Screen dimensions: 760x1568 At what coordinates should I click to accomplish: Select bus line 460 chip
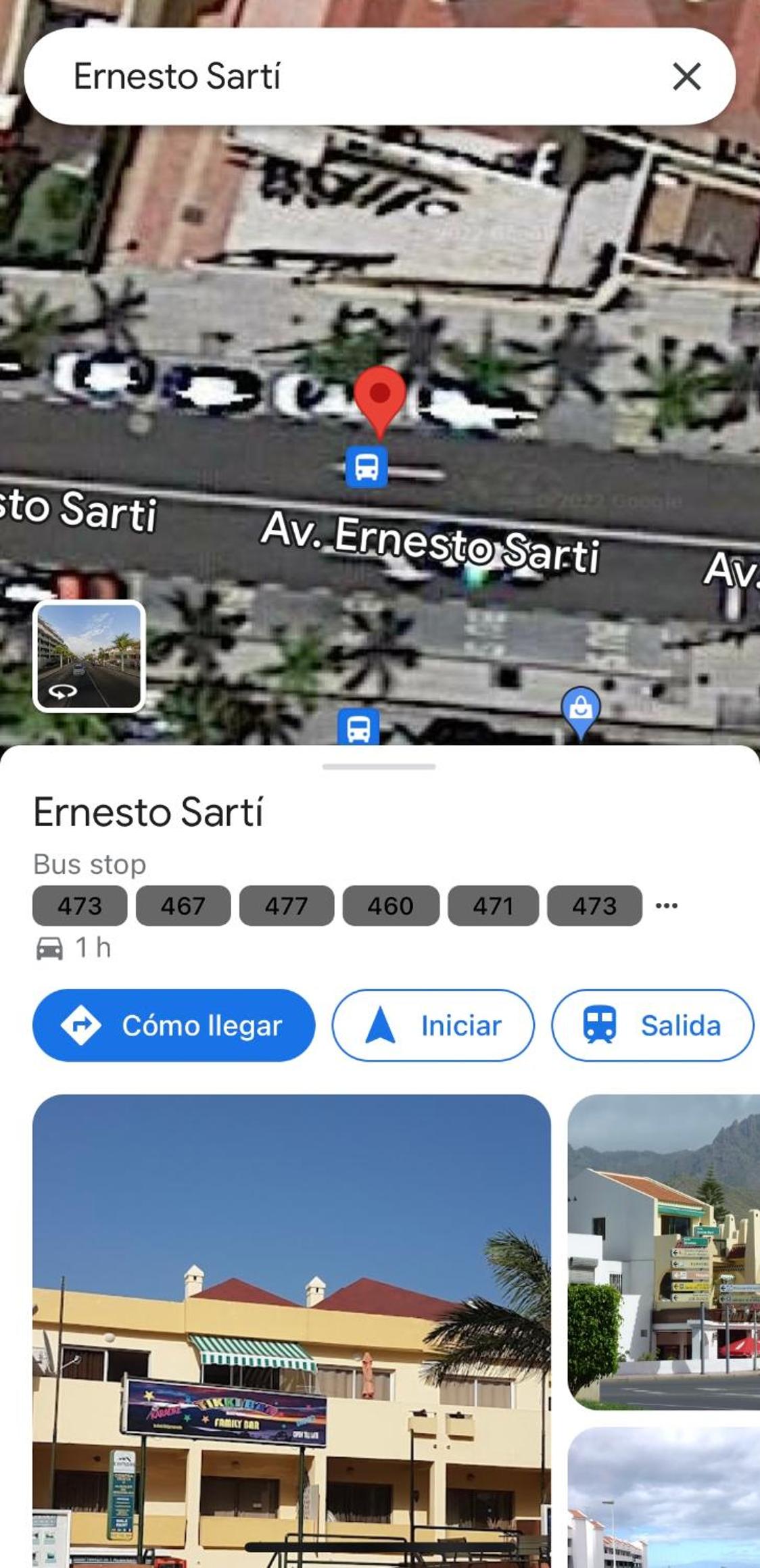tap(391, 906)
